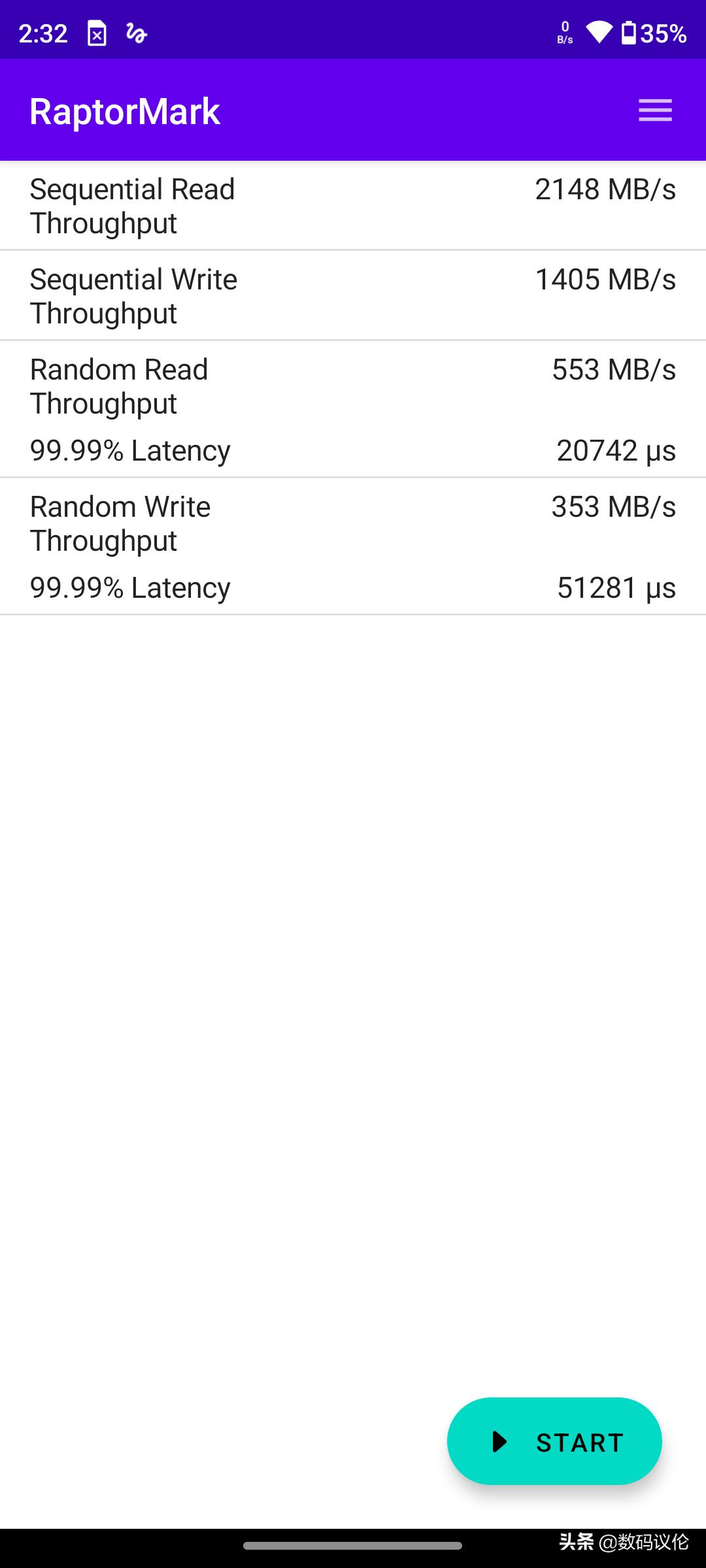Tap the 51281 µs latency value

tap(616, 587)
